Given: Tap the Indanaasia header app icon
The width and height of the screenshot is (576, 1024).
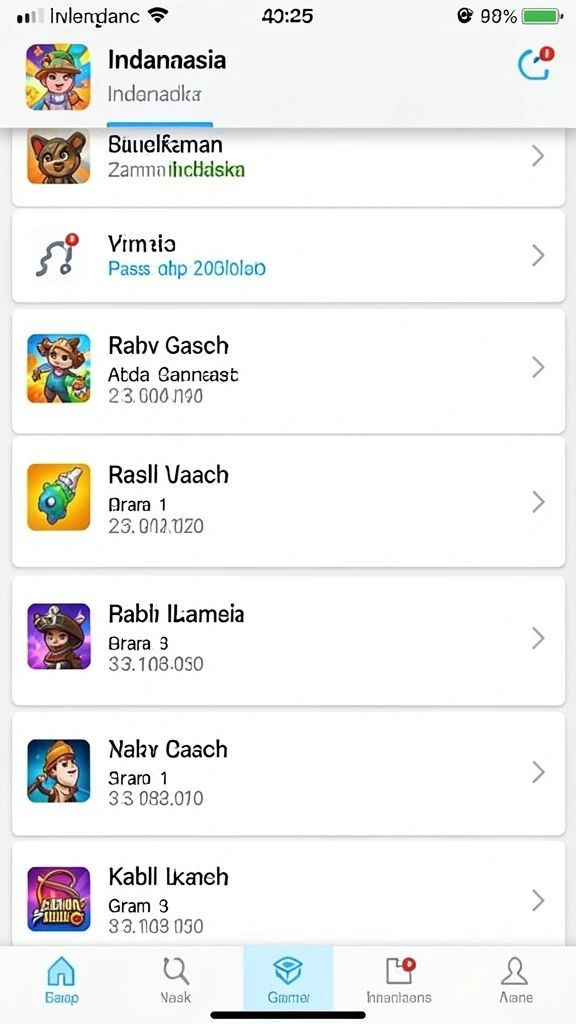Looking at the screenshot, I should [58, 76].
